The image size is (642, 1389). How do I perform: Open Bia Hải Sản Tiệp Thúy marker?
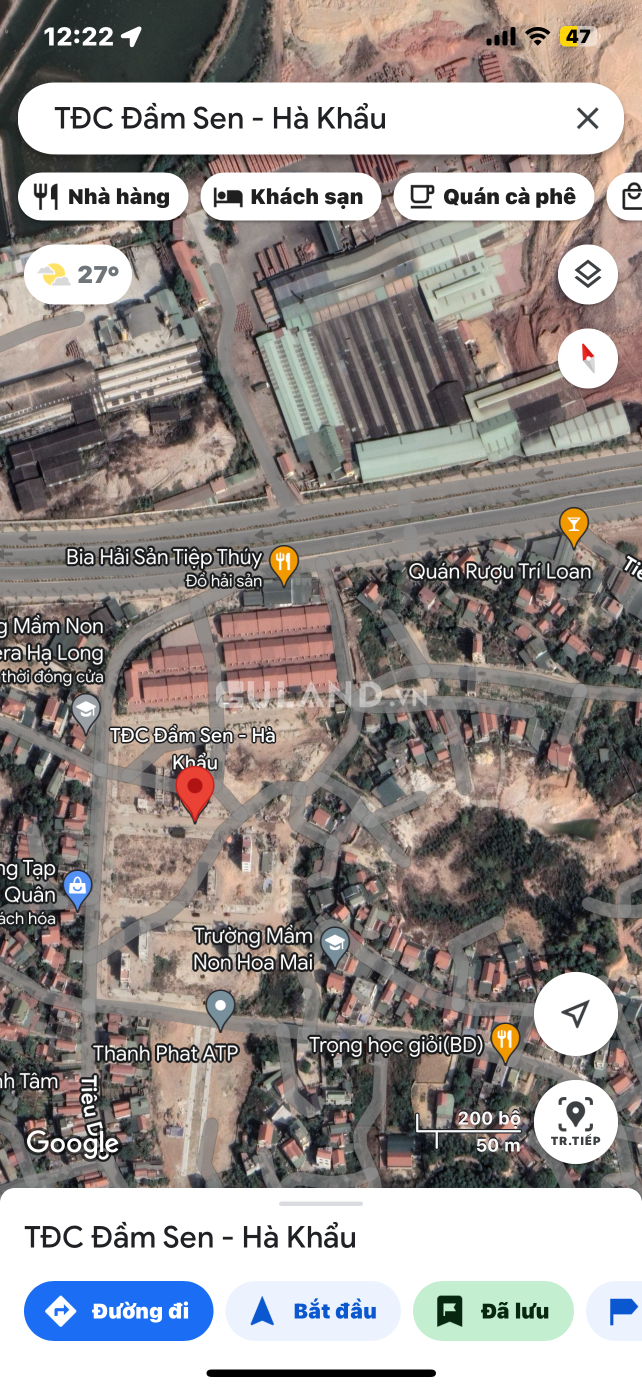pos(284,564)
